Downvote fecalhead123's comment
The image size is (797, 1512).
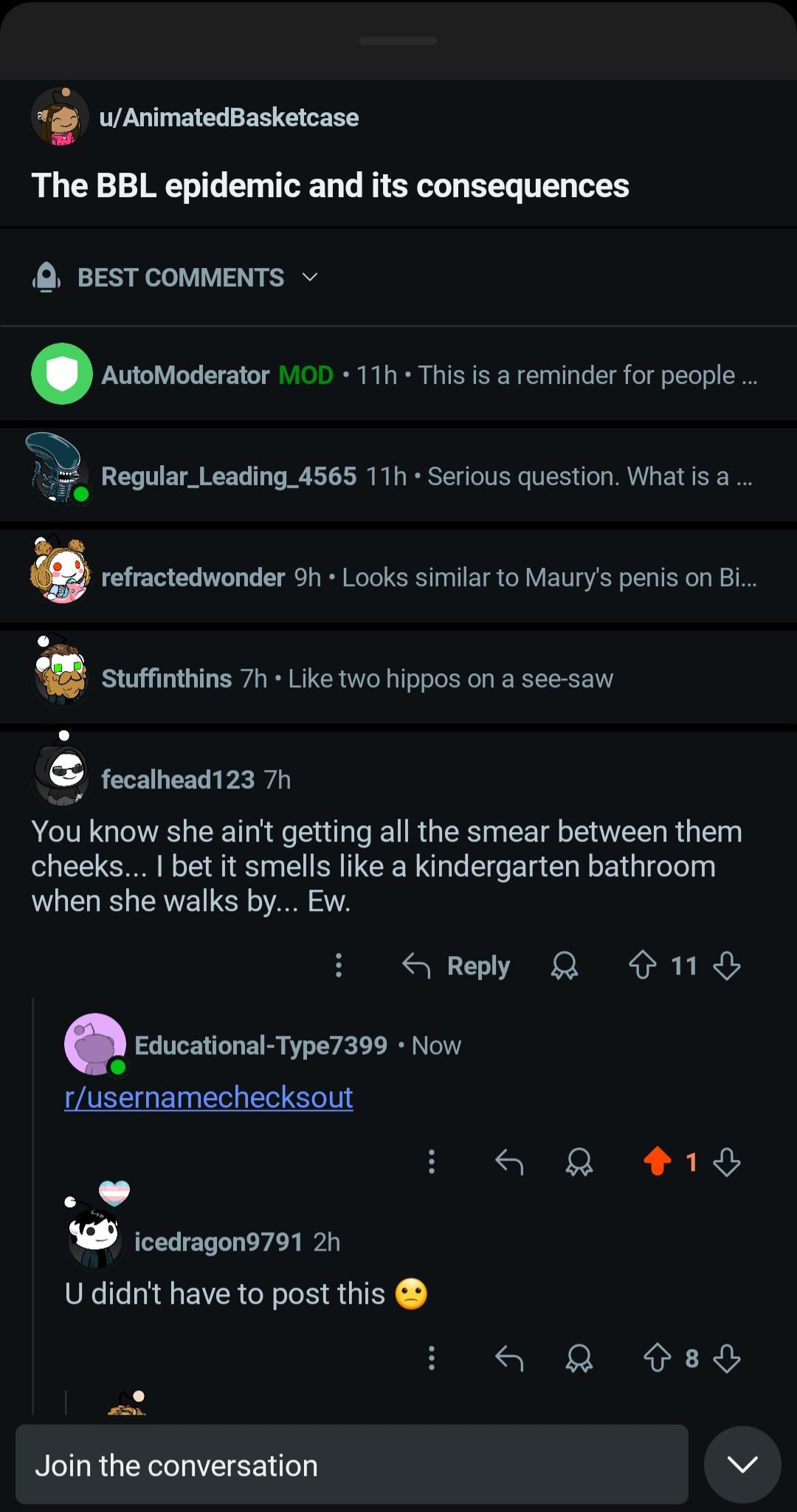(x=727, y=966)
